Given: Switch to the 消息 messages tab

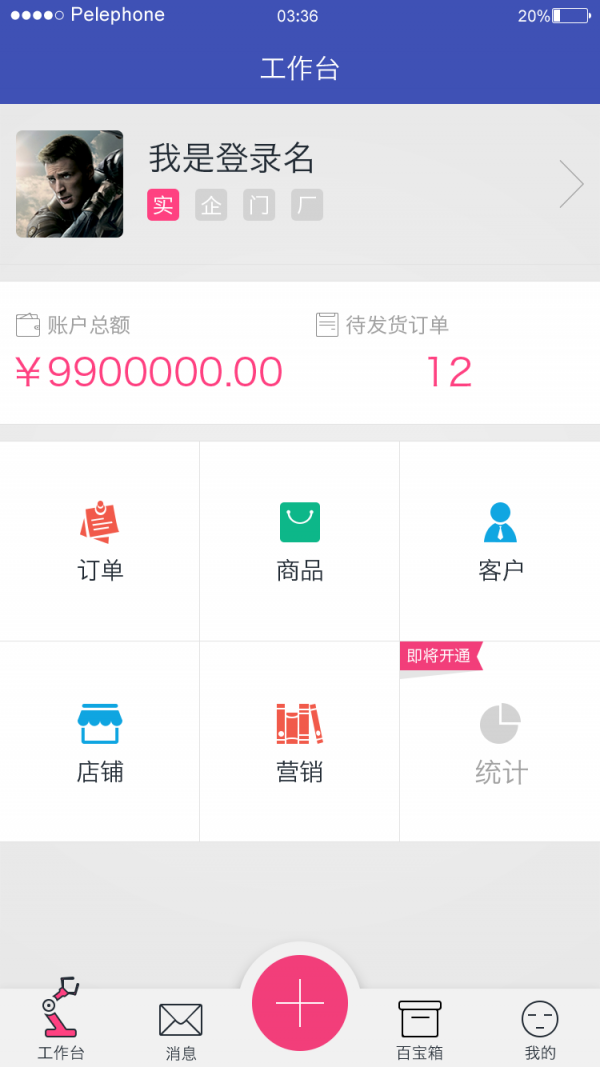Looking at the screenshot, I should point(181,1030).
